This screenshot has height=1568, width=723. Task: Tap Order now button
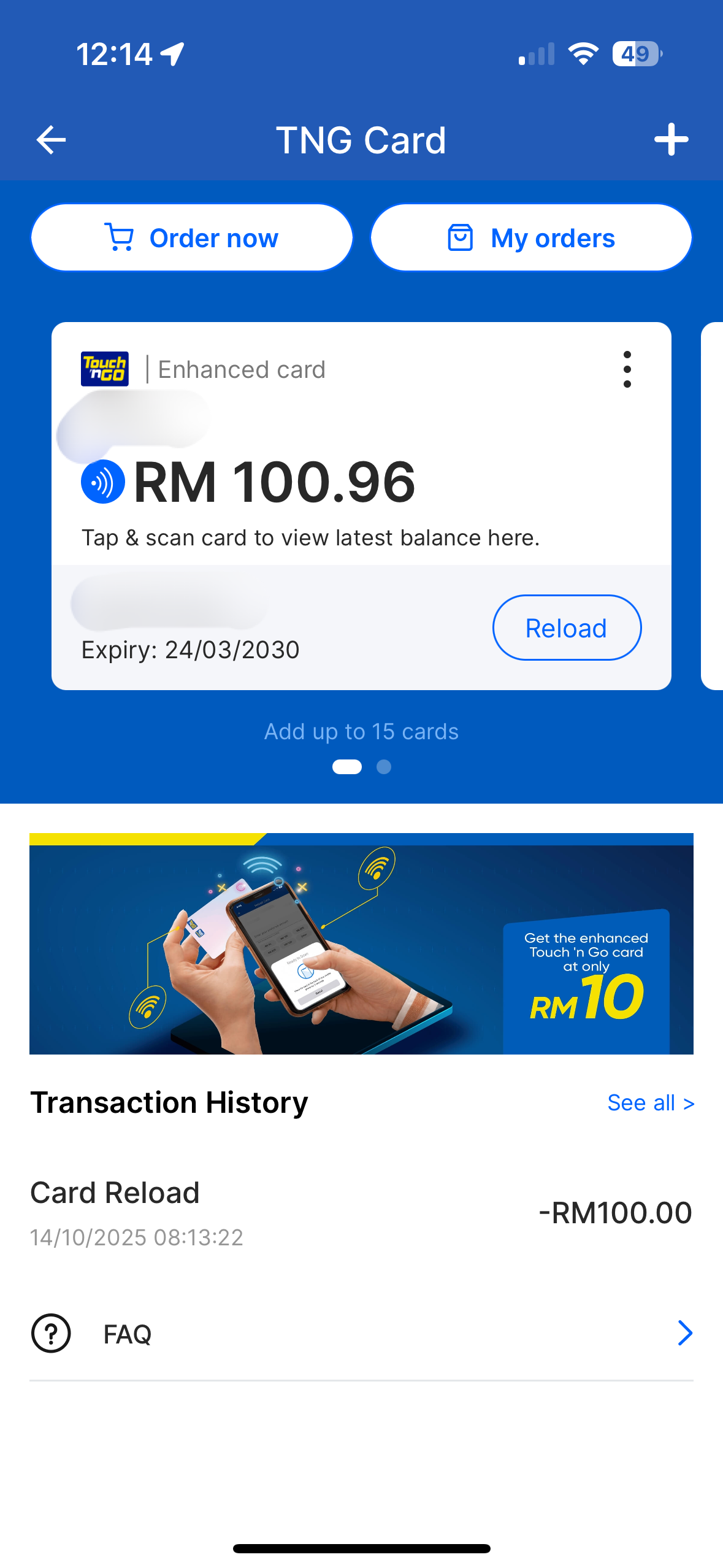point(192,238)
